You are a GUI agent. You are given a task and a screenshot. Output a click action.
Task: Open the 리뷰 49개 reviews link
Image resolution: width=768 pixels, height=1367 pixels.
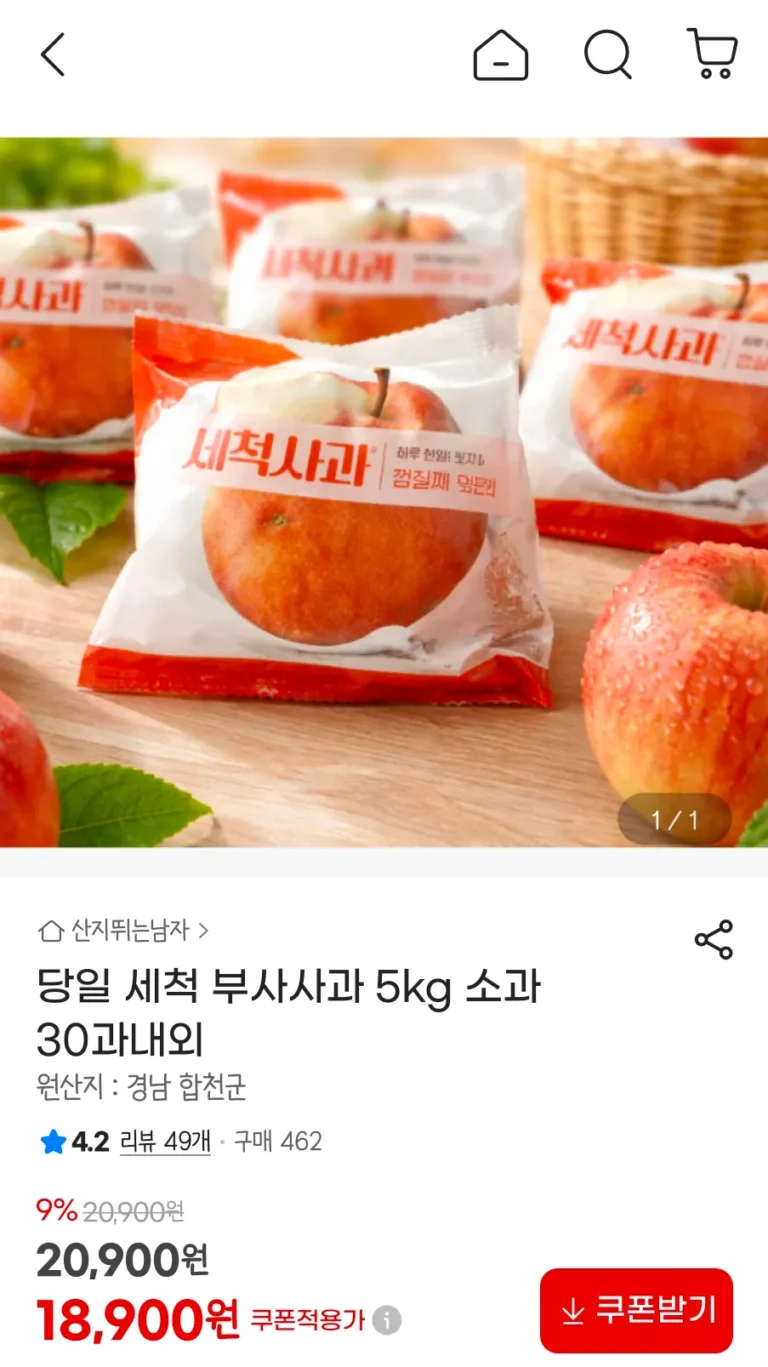pyautogui.click(x=165, y=1141)
